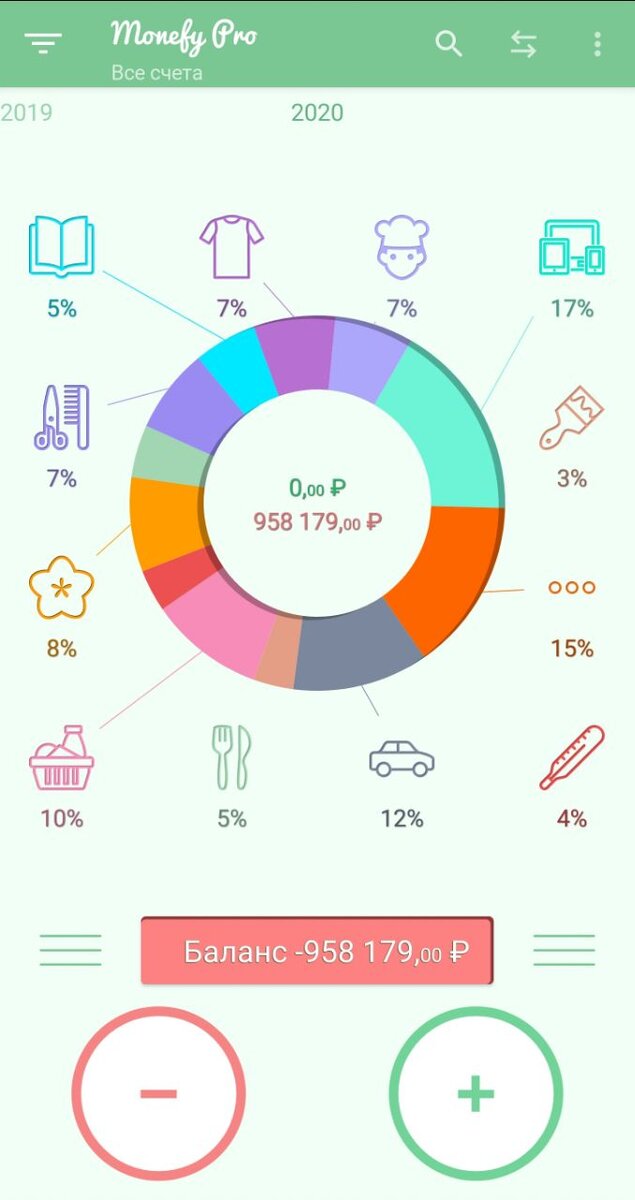Add an expense with minus button
Screen dimensions: 635x1200
[158, 1093]
